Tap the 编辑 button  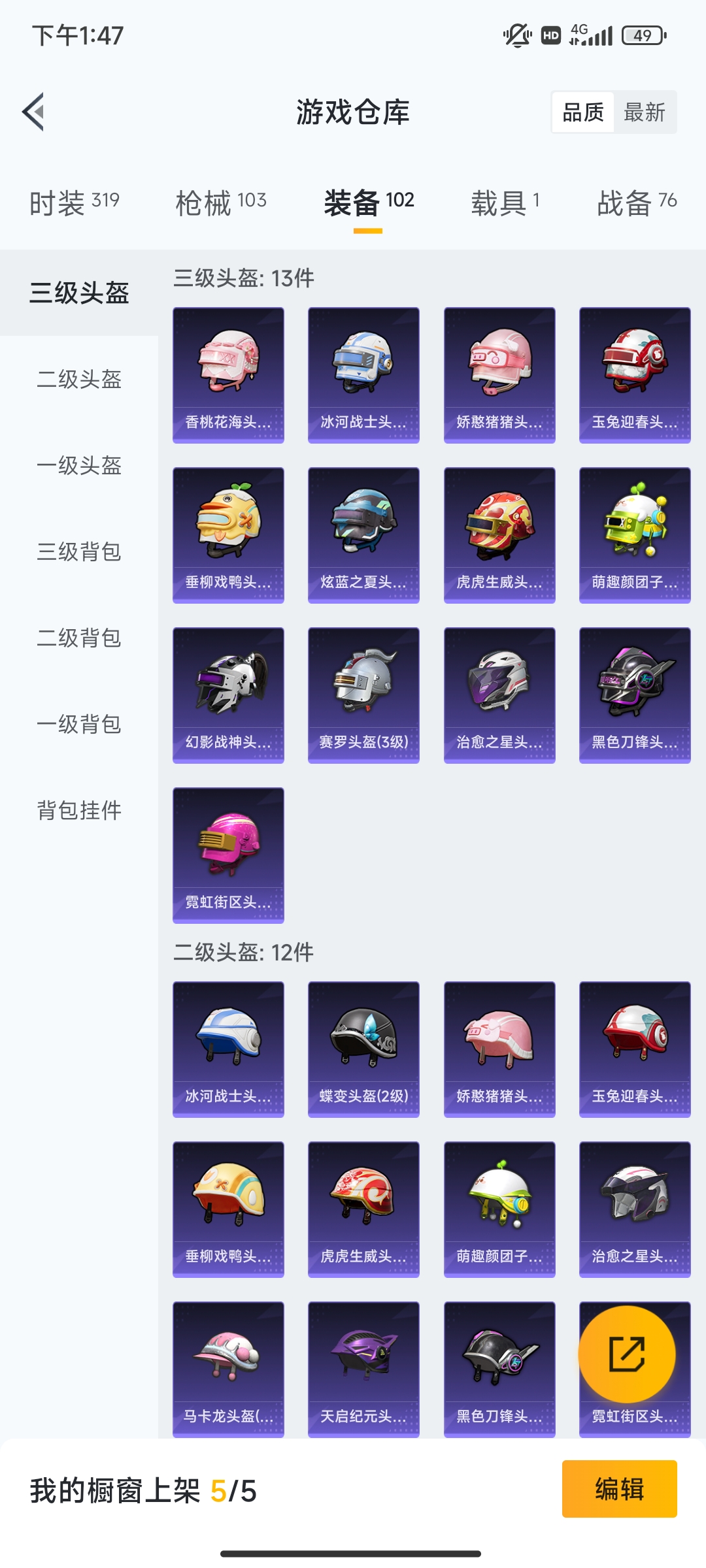point(619,1489)
